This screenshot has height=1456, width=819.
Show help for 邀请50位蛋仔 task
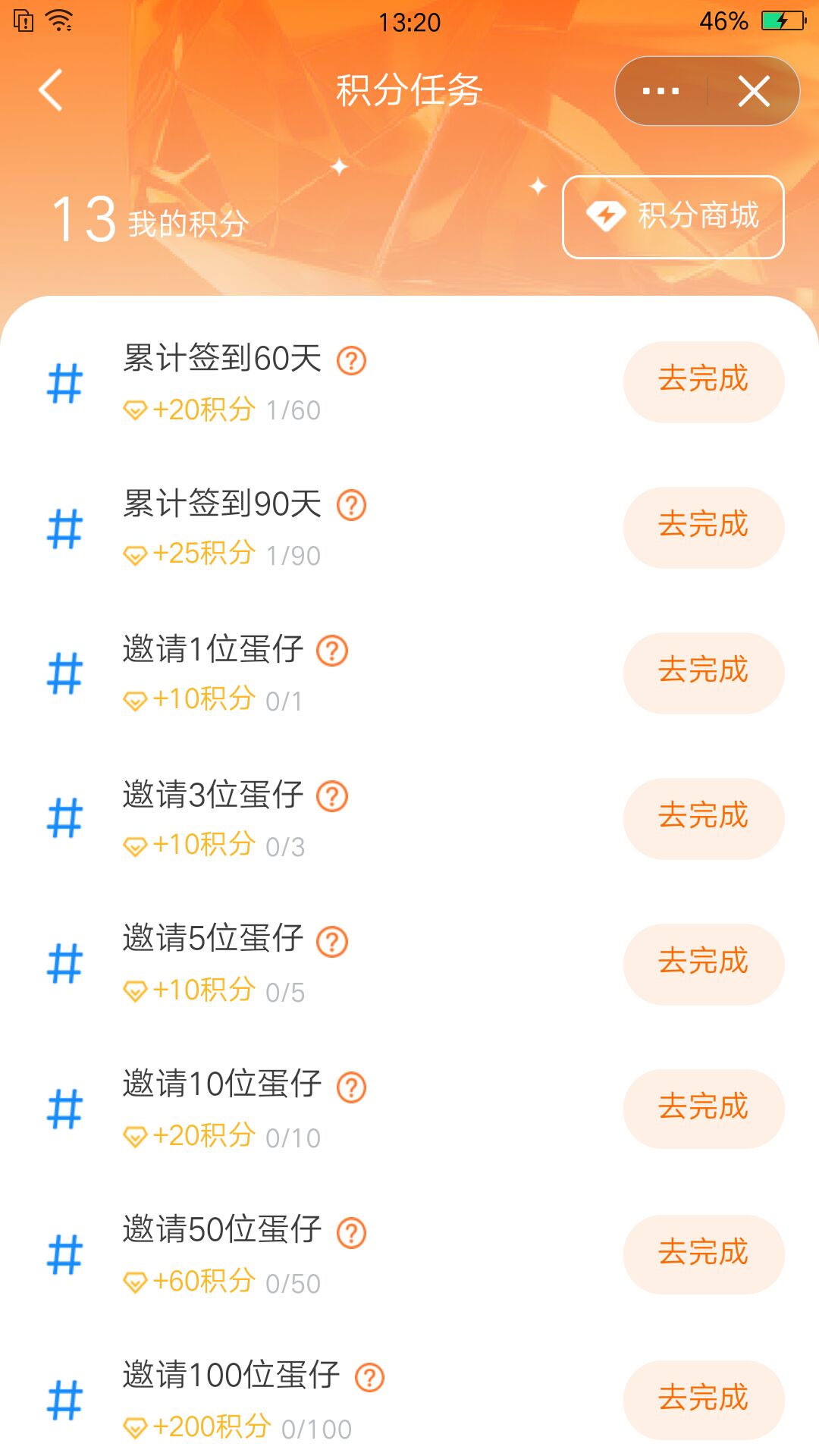pos(351,1232)
